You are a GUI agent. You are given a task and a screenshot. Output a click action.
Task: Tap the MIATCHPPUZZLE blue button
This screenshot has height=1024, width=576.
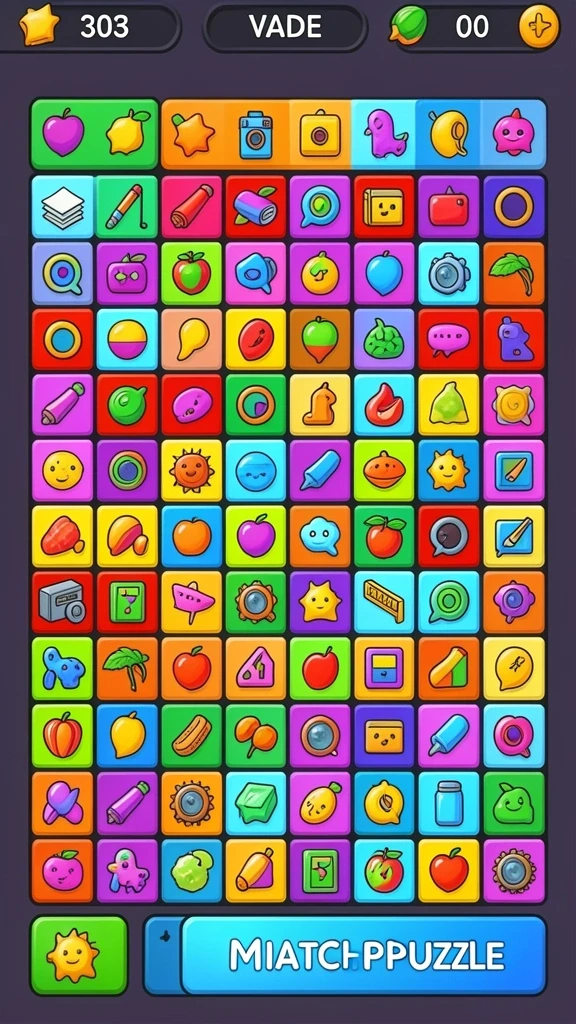363,955
